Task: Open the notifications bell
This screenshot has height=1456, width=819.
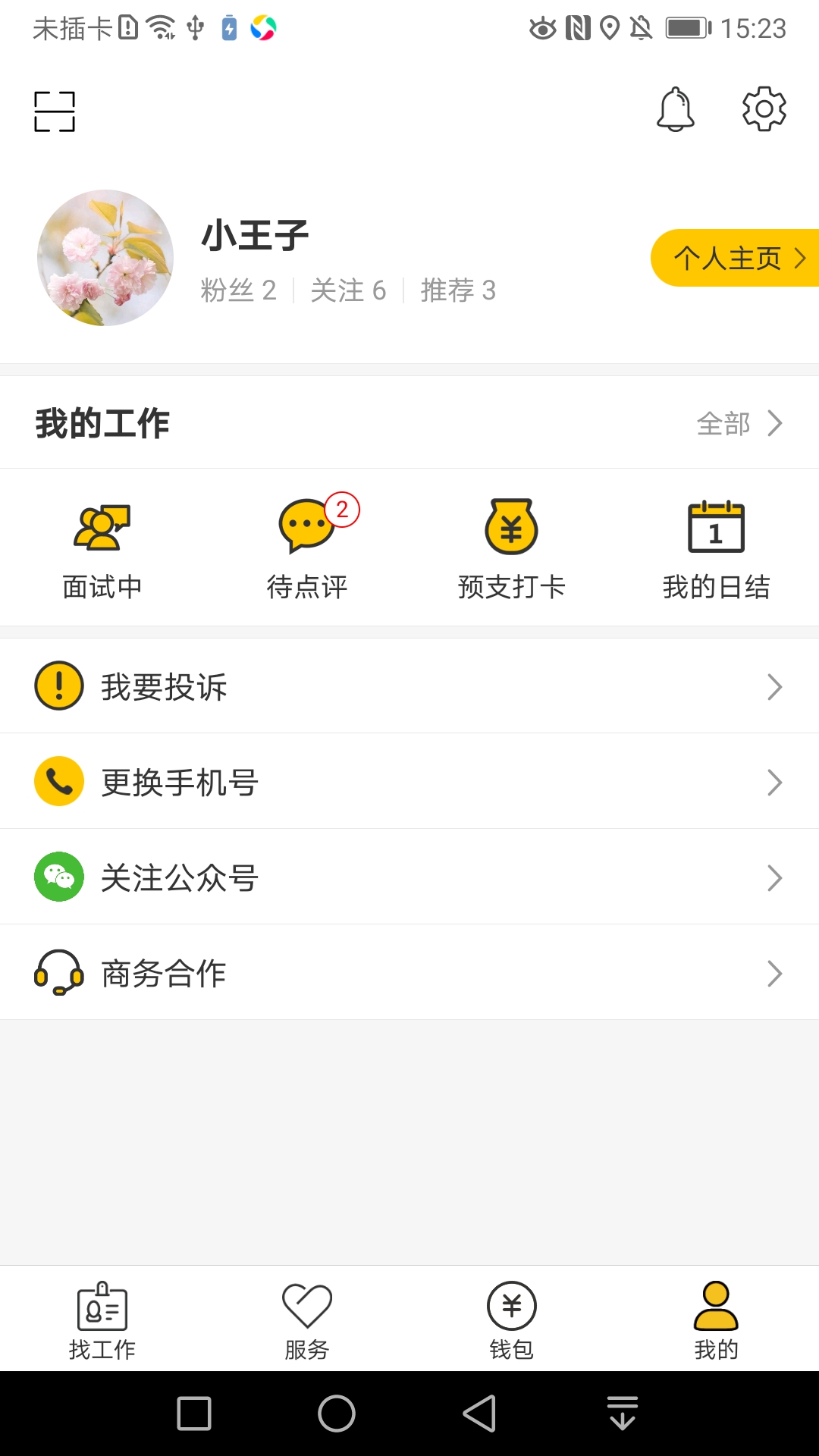Action: click(x=675, y=110)
